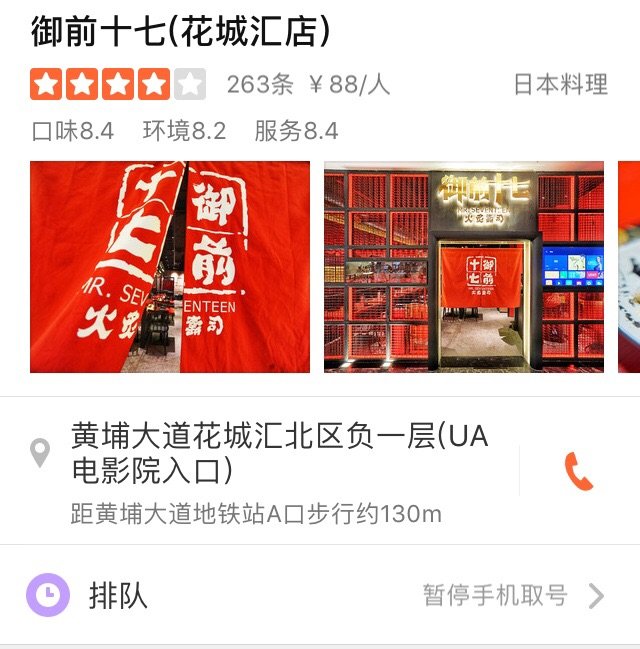
Task: Open the address 黄埔大道花城汇北区负一层
Action: pyautogui.click(x=280, y=453)
